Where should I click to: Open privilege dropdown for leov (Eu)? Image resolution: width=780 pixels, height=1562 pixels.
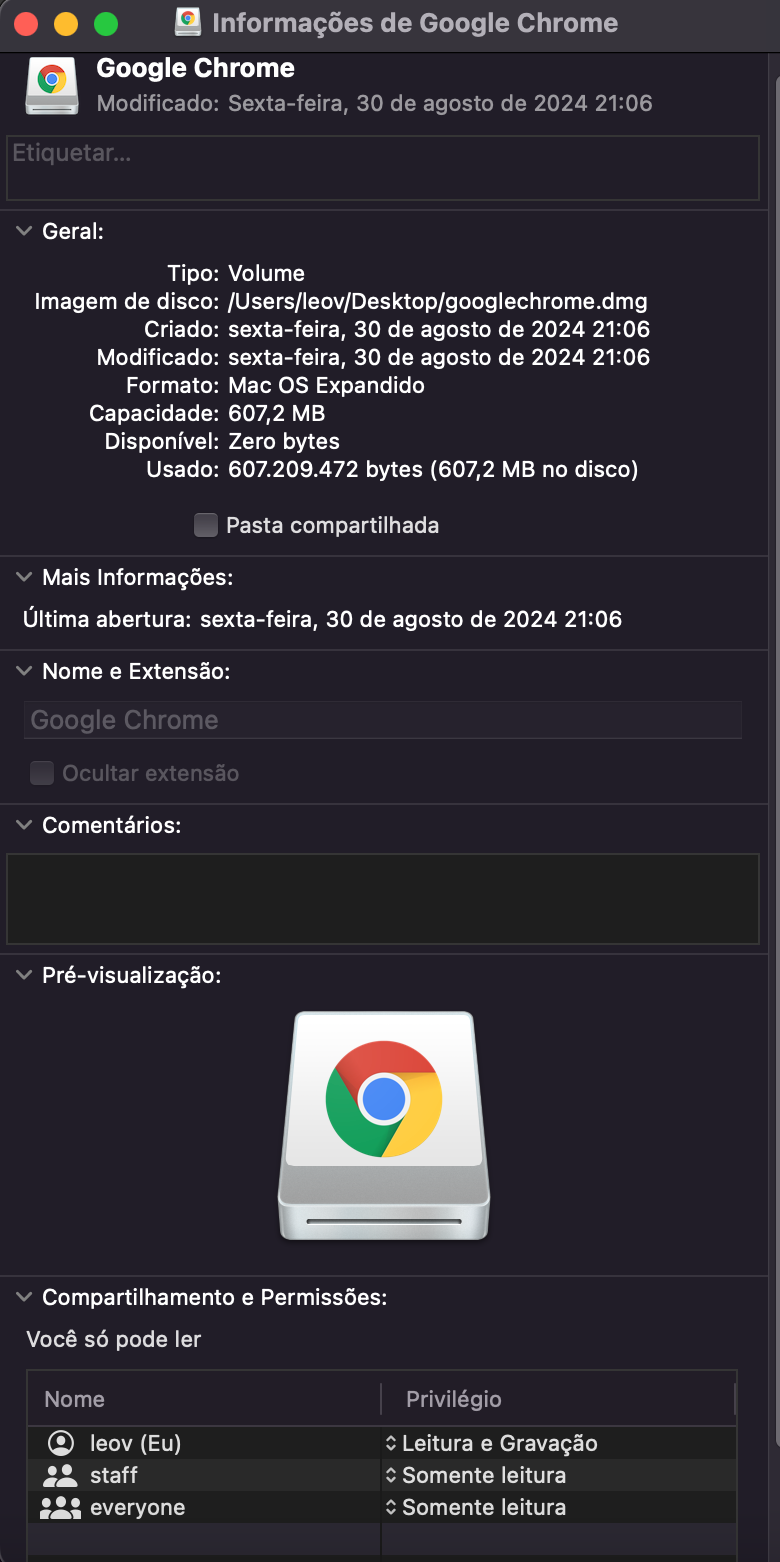tap(491, 1443)
